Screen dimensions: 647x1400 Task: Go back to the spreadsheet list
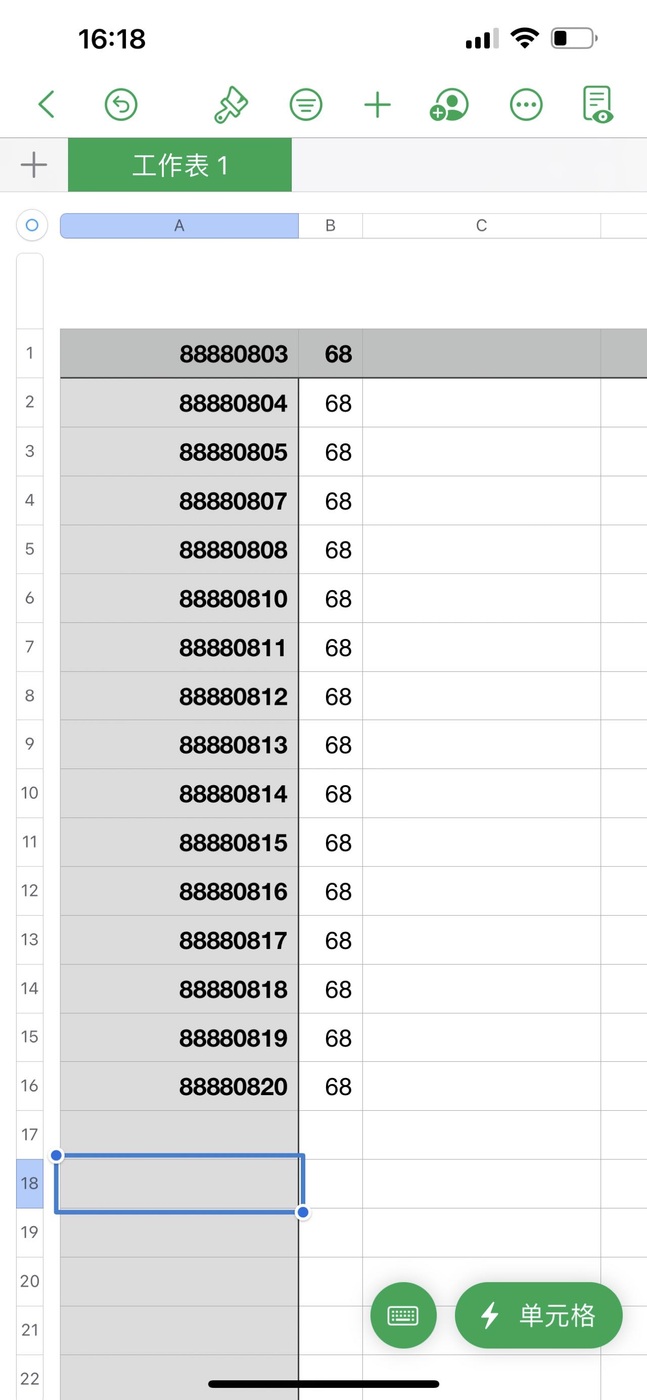[46, 104]
